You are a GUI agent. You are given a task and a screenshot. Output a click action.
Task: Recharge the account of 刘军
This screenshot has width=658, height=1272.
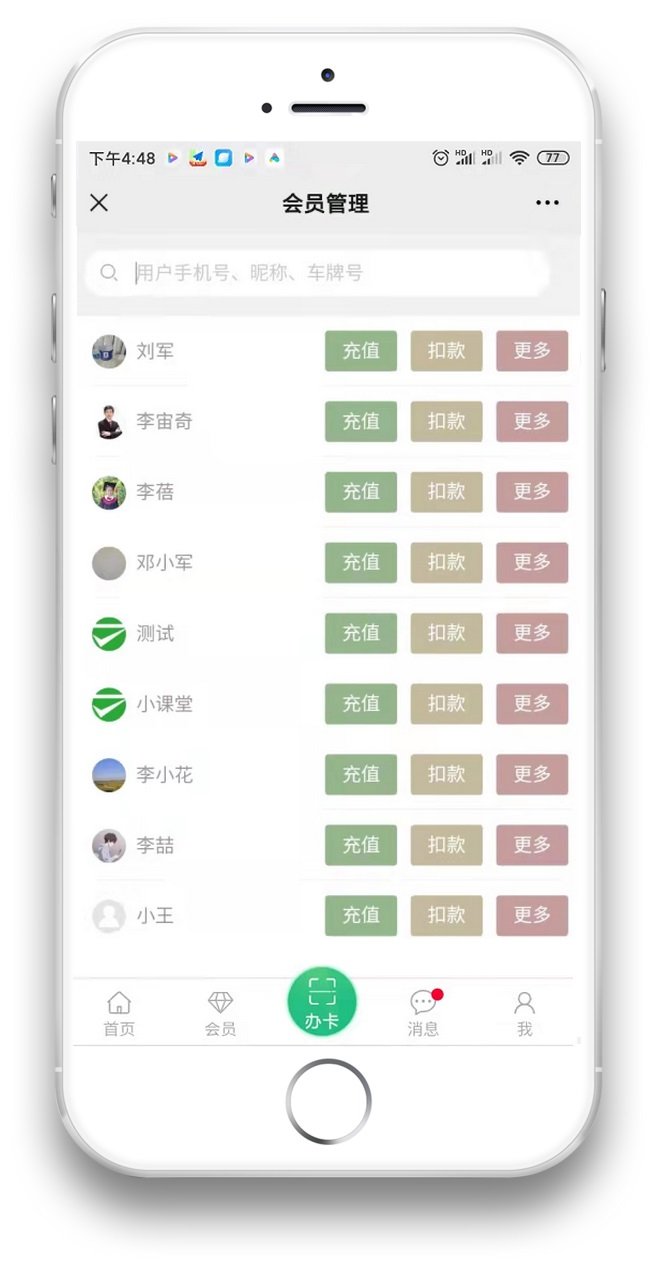(x=360, y=351)
